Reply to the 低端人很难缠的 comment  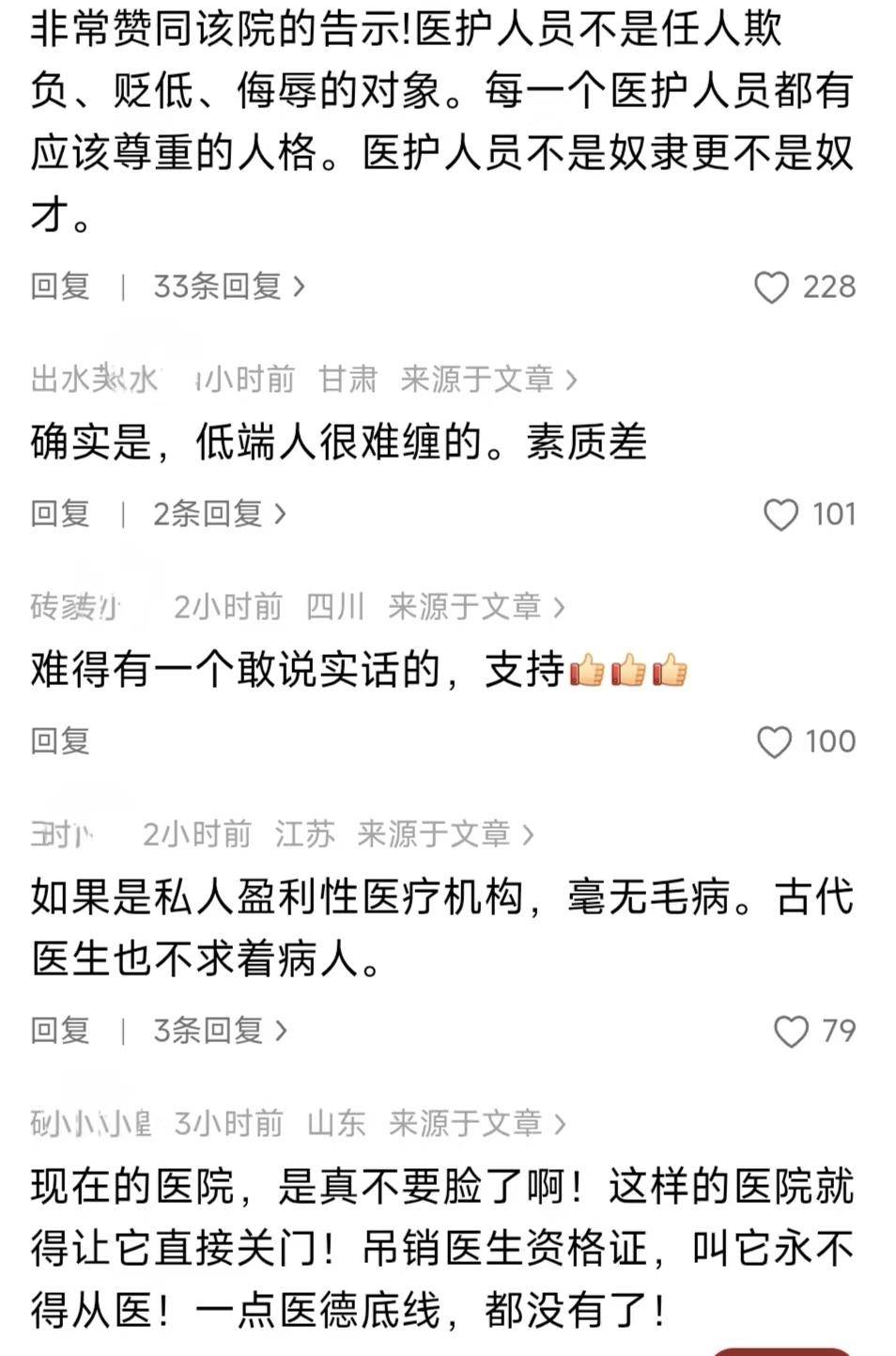(60, 514)
